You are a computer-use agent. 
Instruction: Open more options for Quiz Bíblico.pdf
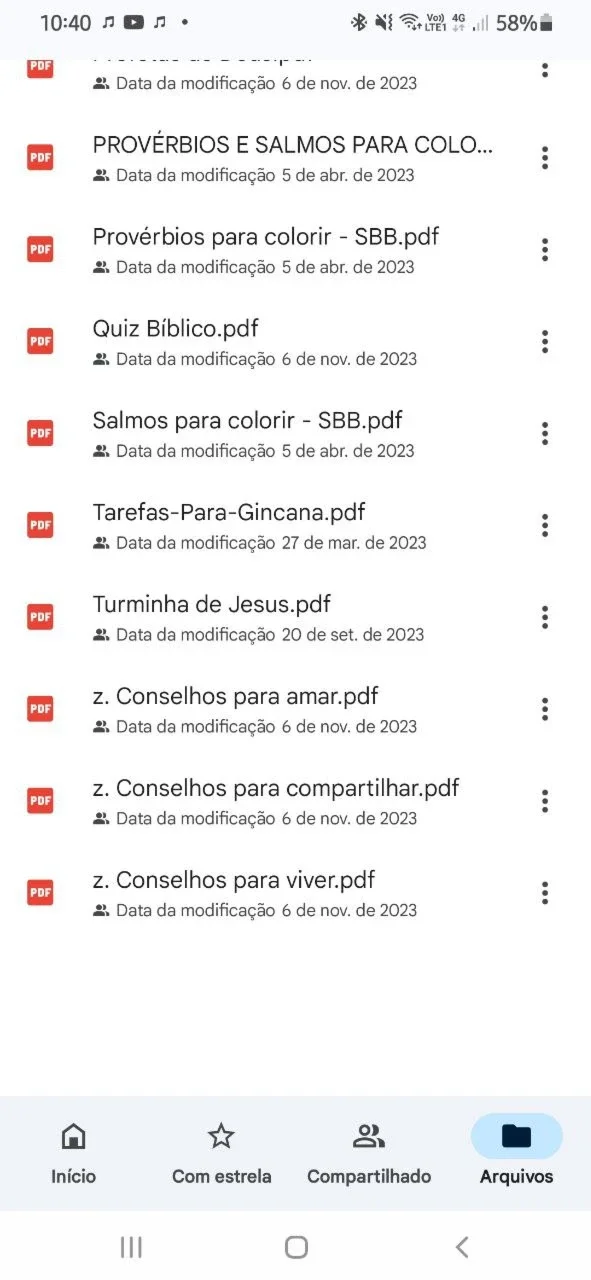pos(545,341)
